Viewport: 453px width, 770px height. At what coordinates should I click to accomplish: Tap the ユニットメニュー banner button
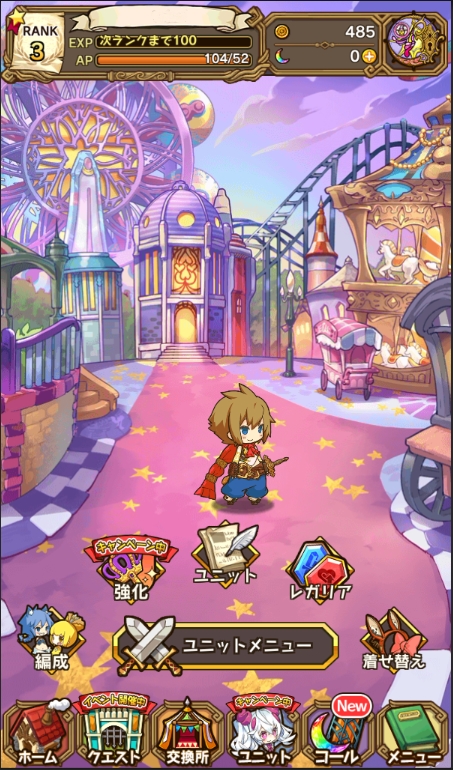tap(226, 645)
